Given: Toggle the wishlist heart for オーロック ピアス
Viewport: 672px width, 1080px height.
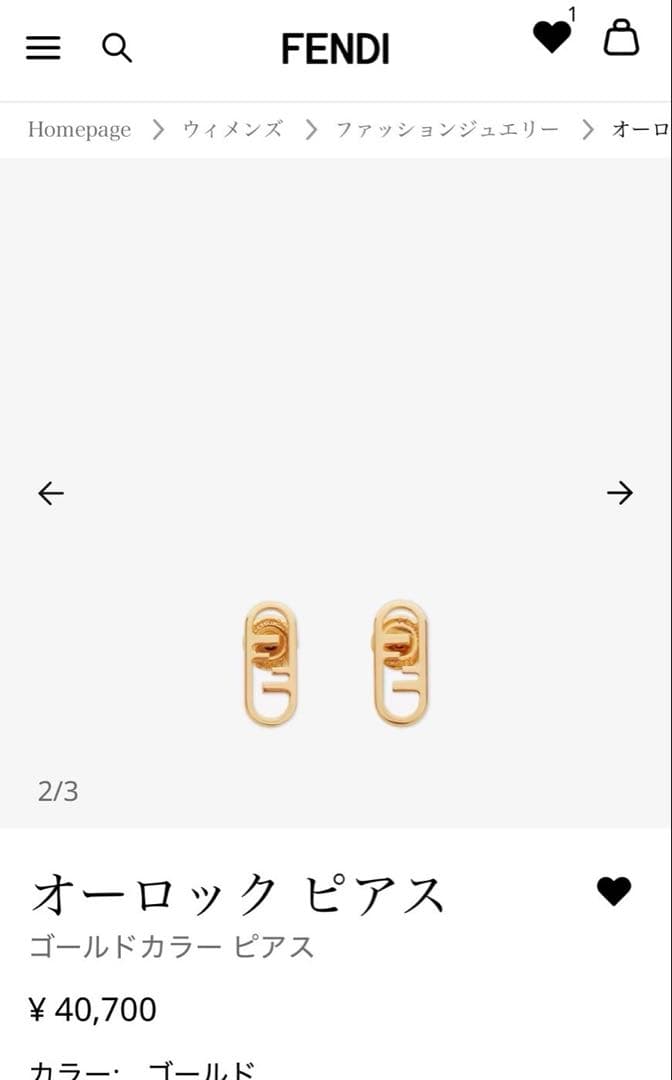Looking at the screenshot, I should (x=614, y=891).
